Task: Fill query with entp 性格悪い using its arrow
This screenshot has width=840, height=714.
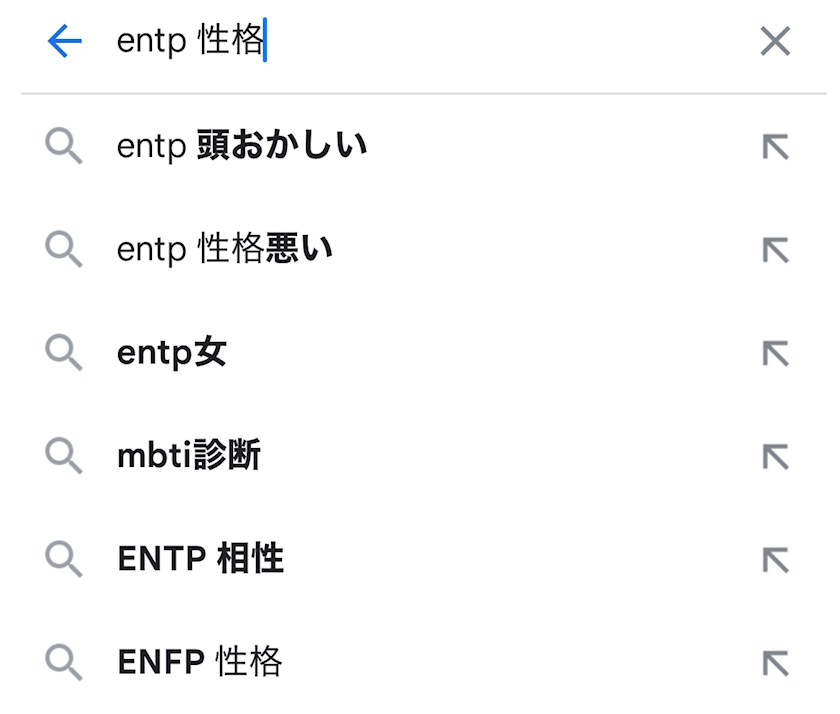Action: [x=775, y=250]
